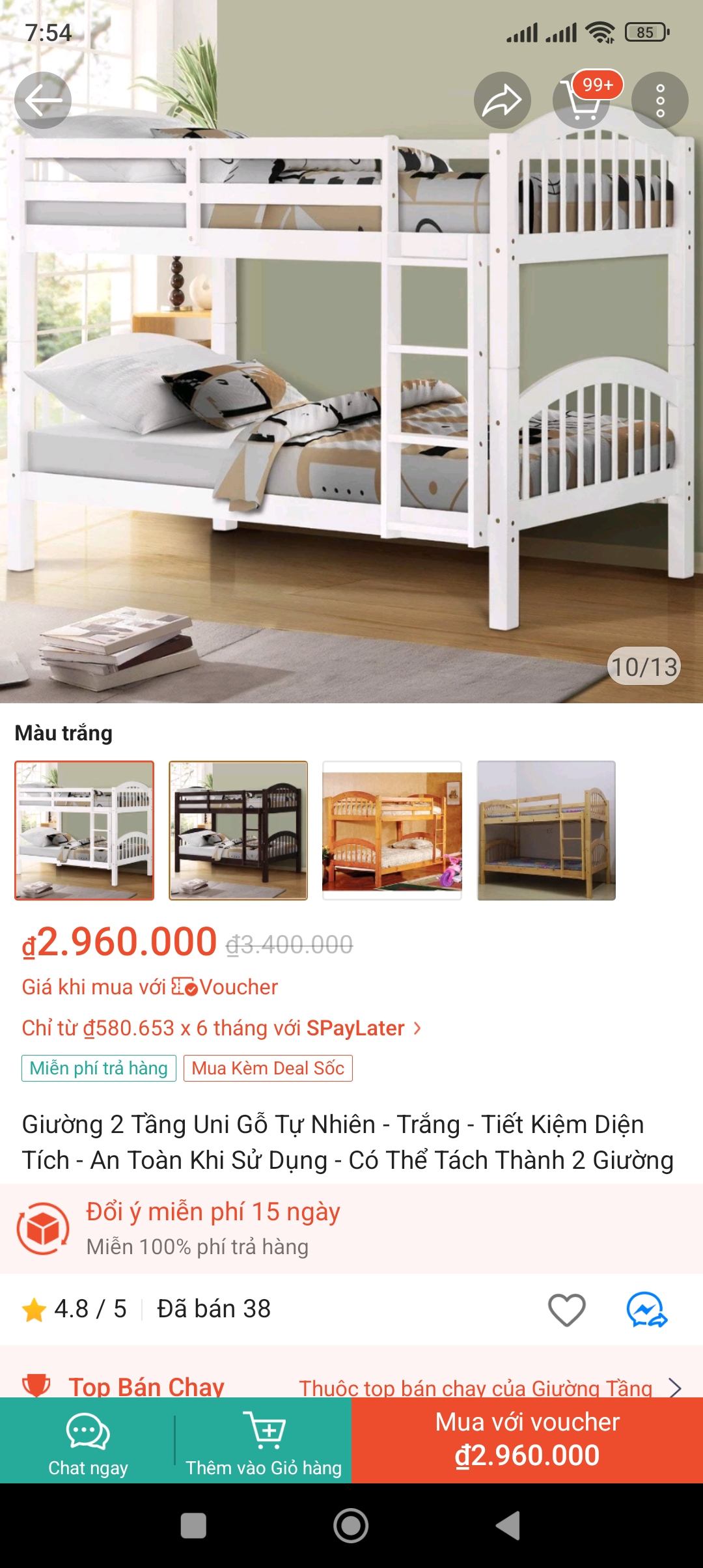Buy now with Mua với voucher
Viewport: 703px width, 1568px height.
(x=527, y=1440)
